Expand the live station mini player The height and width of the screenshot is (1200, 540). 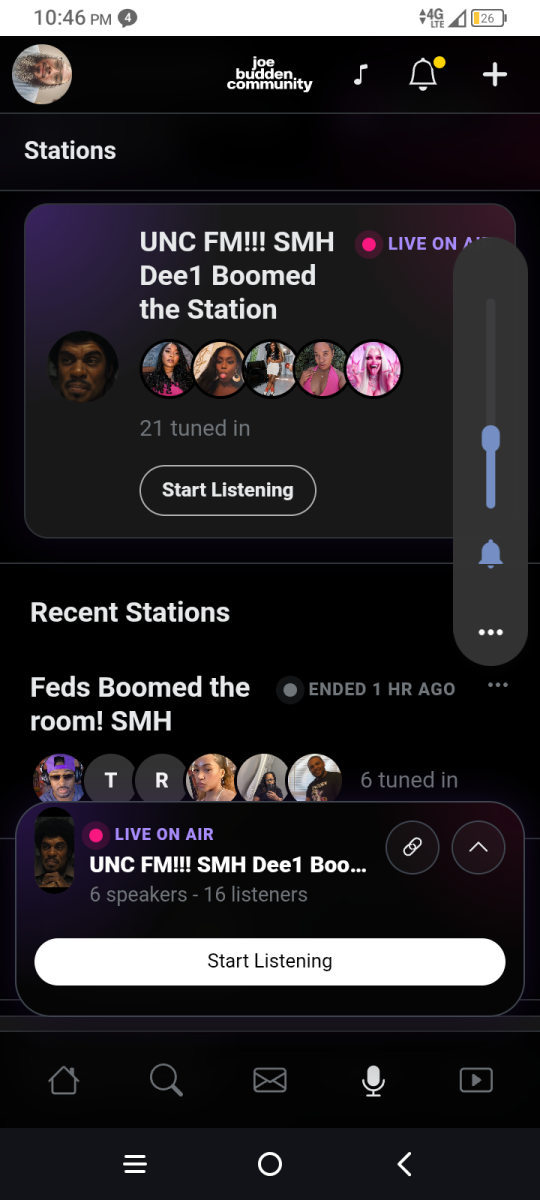(478, 847)
